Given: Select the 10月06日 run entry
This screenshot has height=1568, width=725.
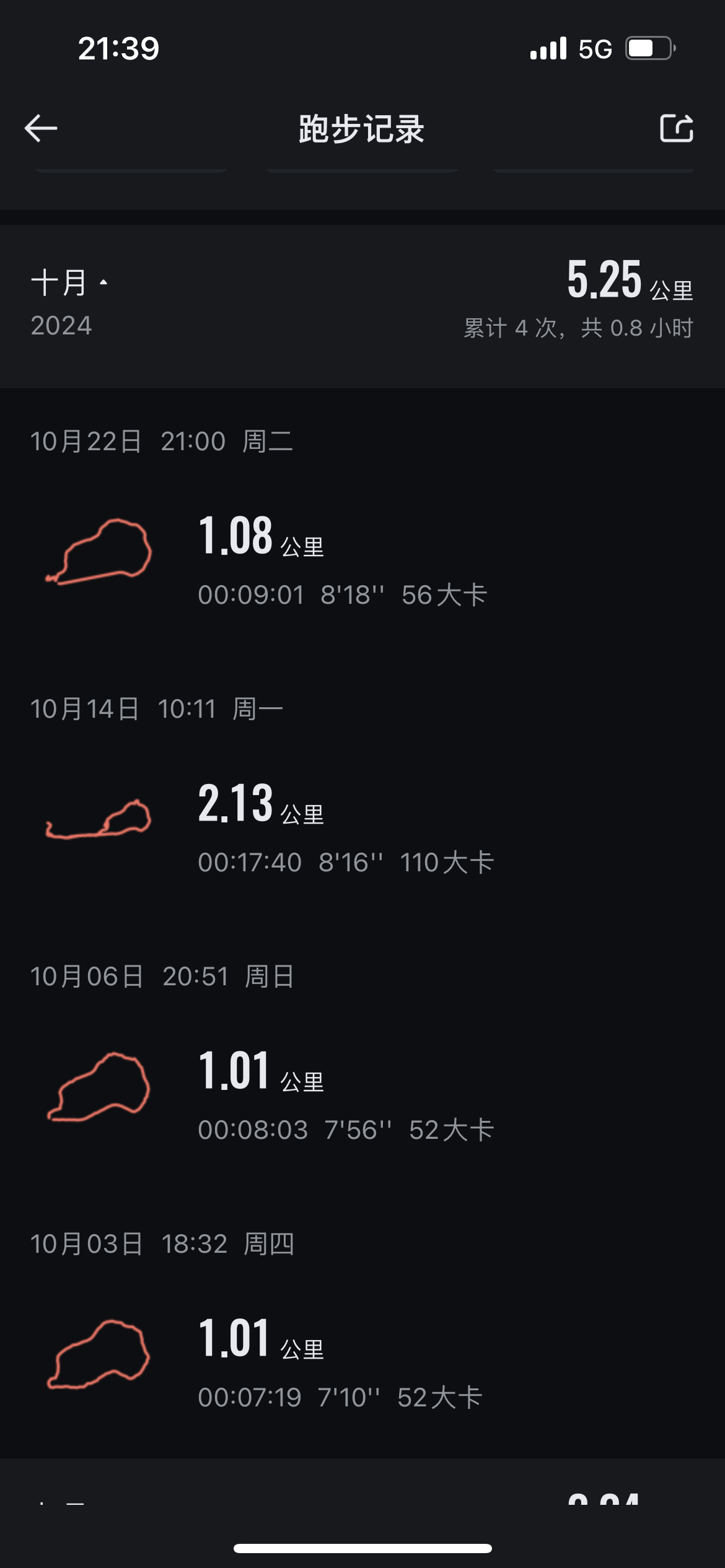Looking at the screenshot, I should coord(362,1090).
